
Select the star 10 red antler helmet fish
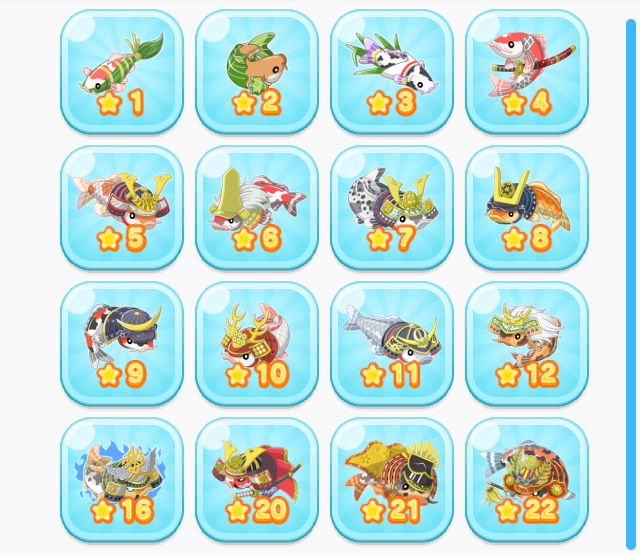point(256,343)
